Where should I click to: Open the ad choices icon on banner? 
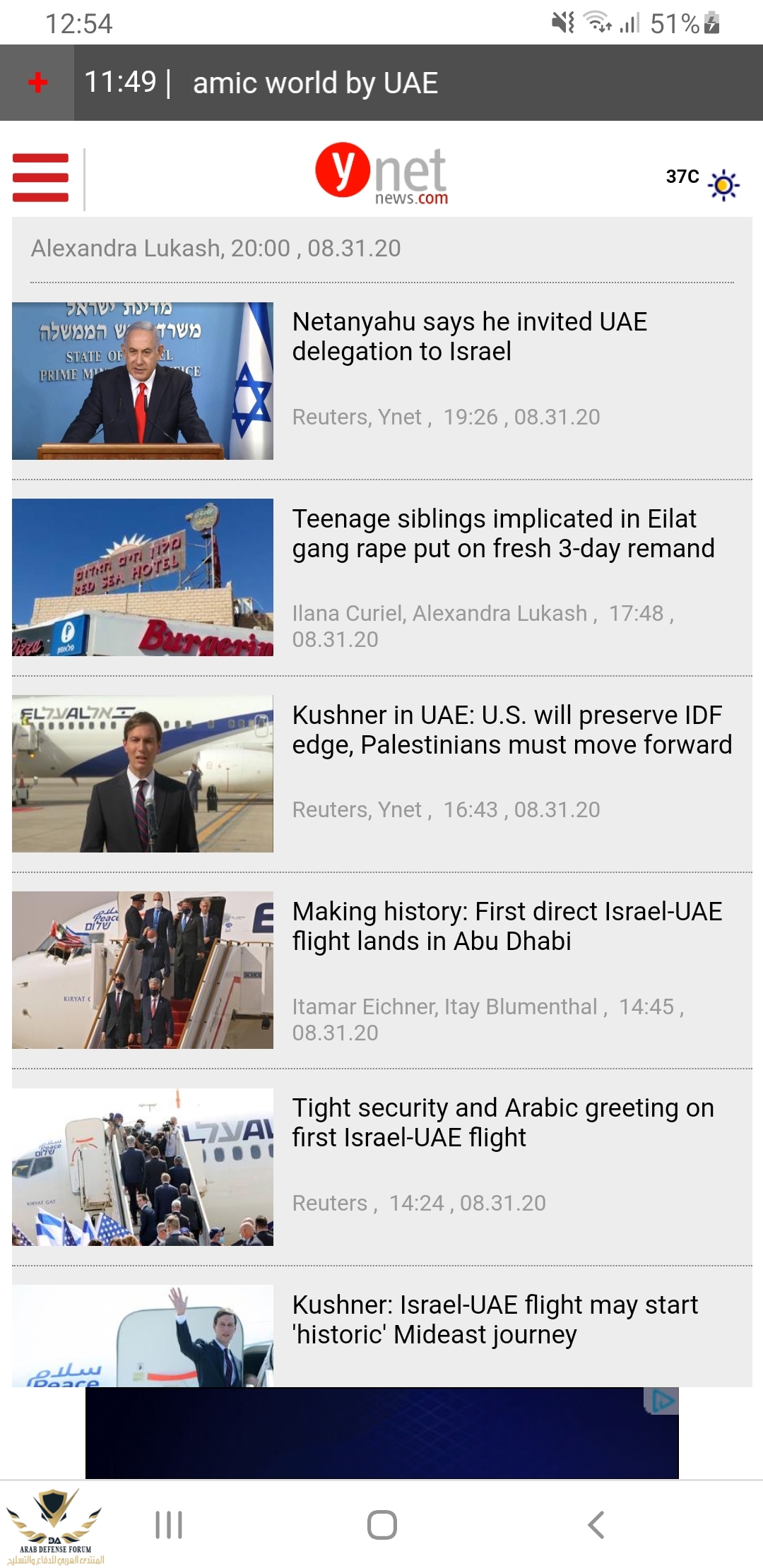coord(662,1401)
